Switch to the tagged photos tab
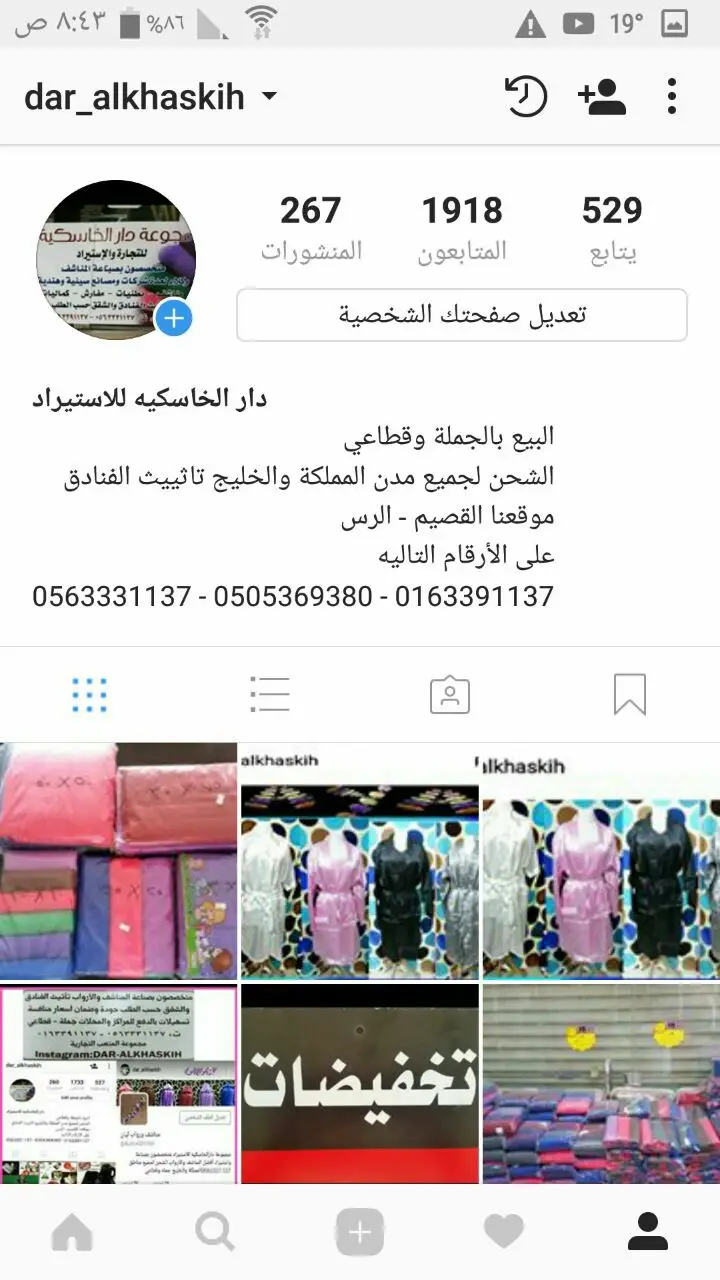 450,694
